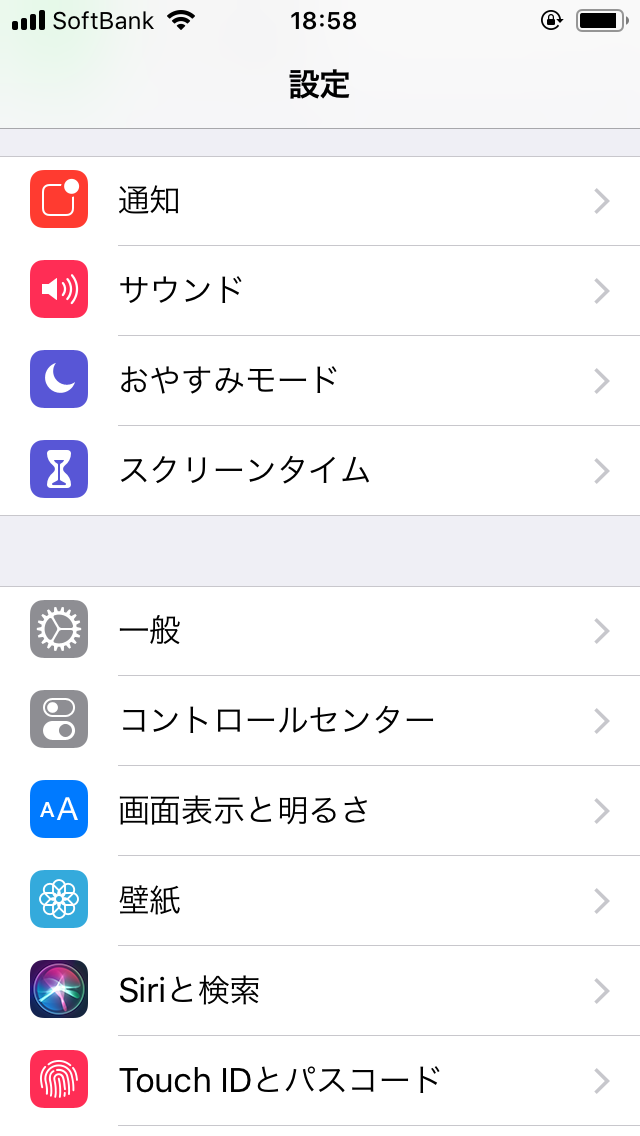Screen dimensions: 640x1136
Task: Open the 通知 settings row
Action: tap(320, 201)
